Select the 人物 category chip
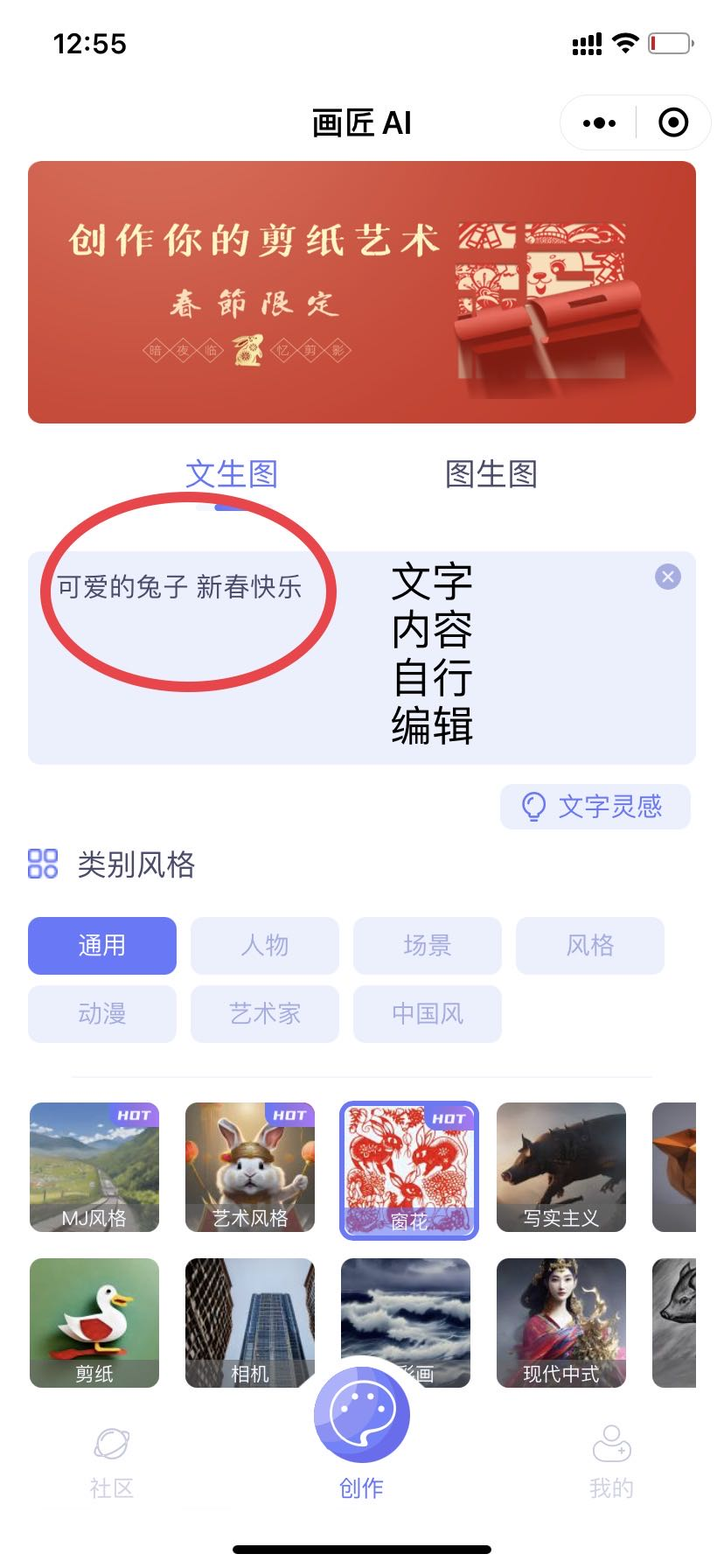724x1568 pixels. [265, 945]
